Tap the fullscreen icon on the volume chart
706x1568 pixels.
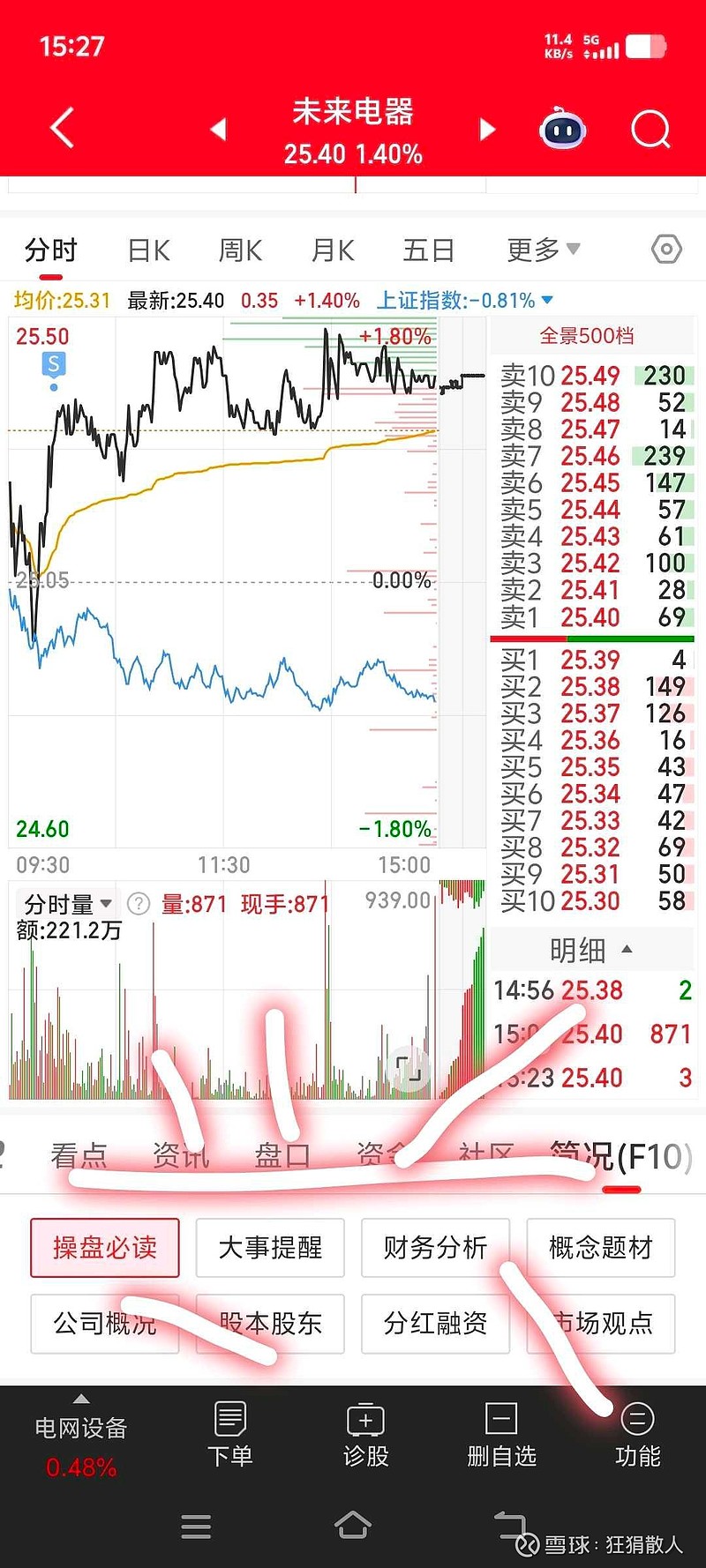click(409, 1067)
